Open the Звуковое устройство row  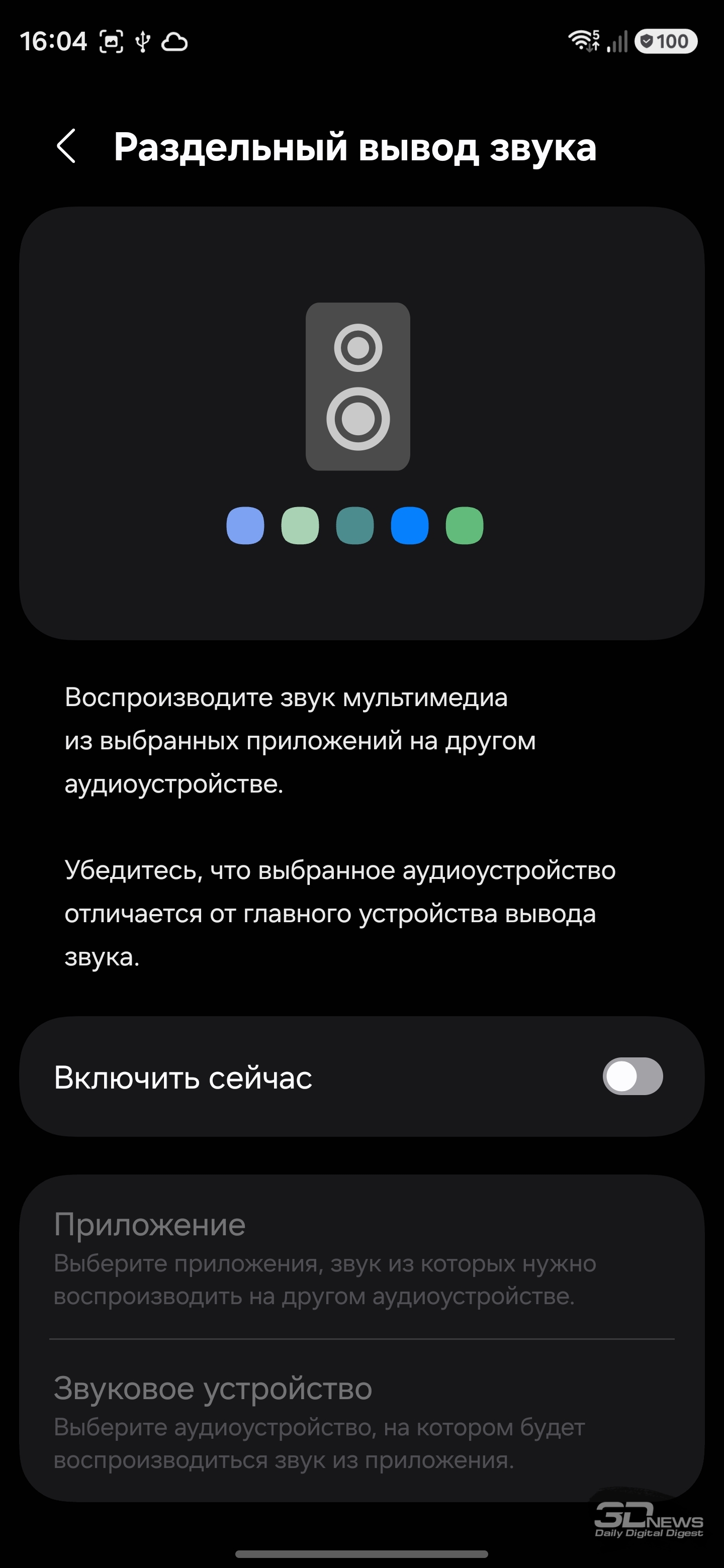coord(361,1421)
